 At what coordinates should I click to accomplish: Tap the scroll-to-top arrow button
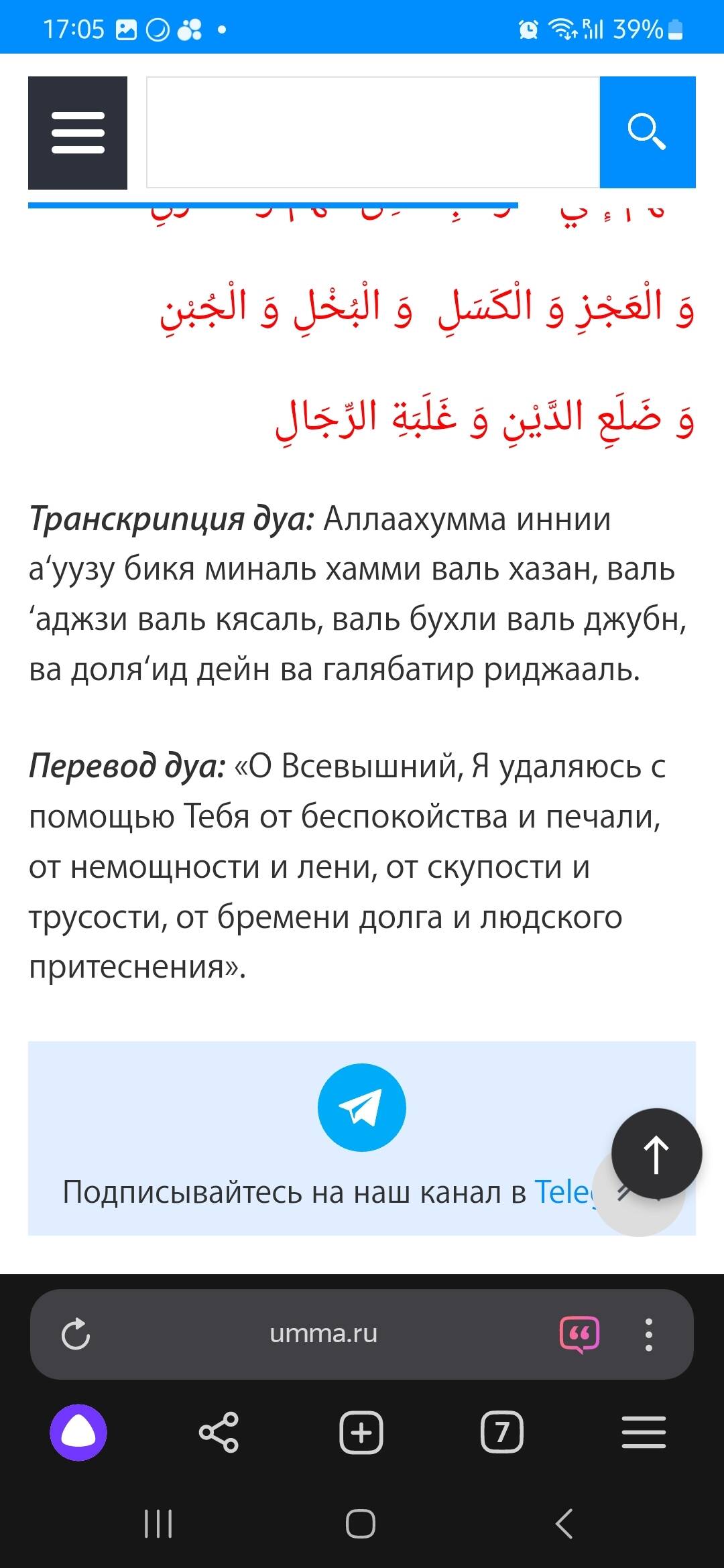pyautogui.click(x=656, y=1154)
